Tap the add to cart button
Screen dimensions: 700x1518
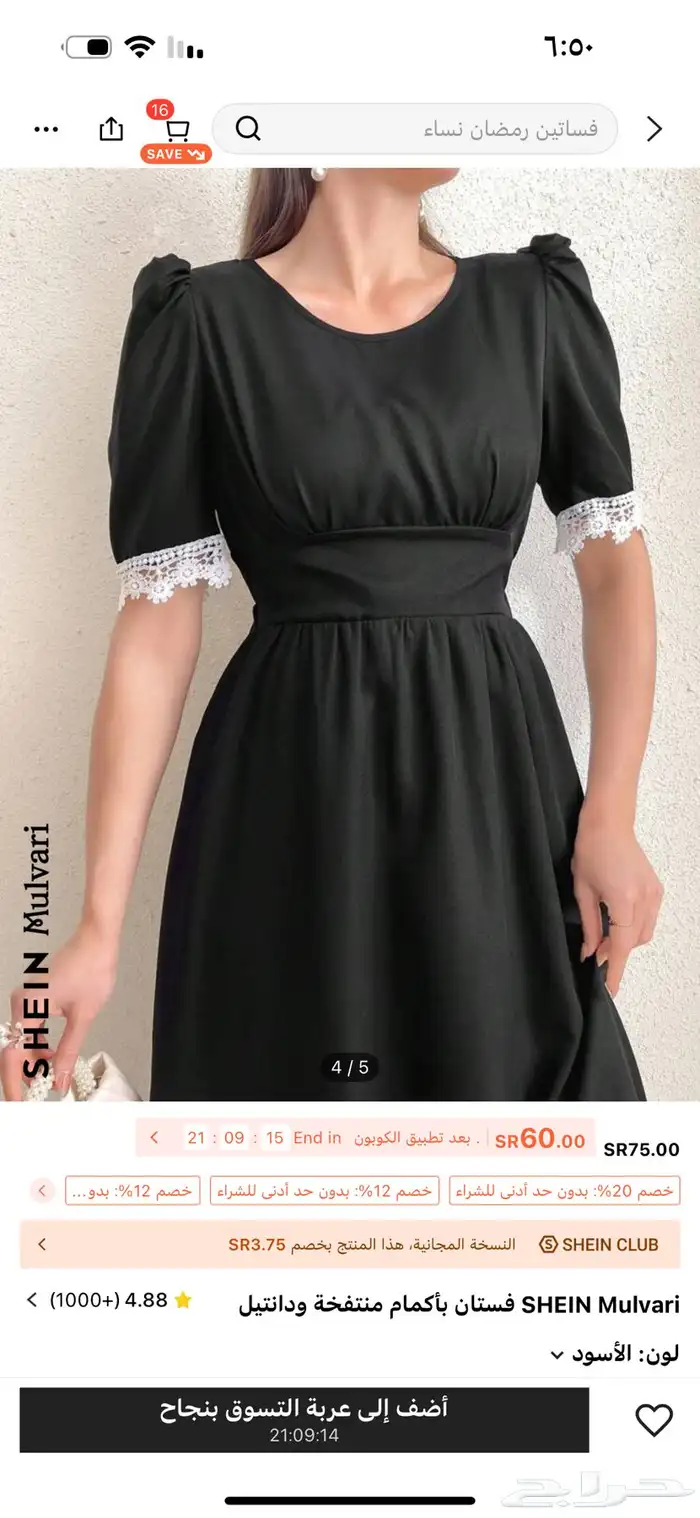[x=304, y=1418]
